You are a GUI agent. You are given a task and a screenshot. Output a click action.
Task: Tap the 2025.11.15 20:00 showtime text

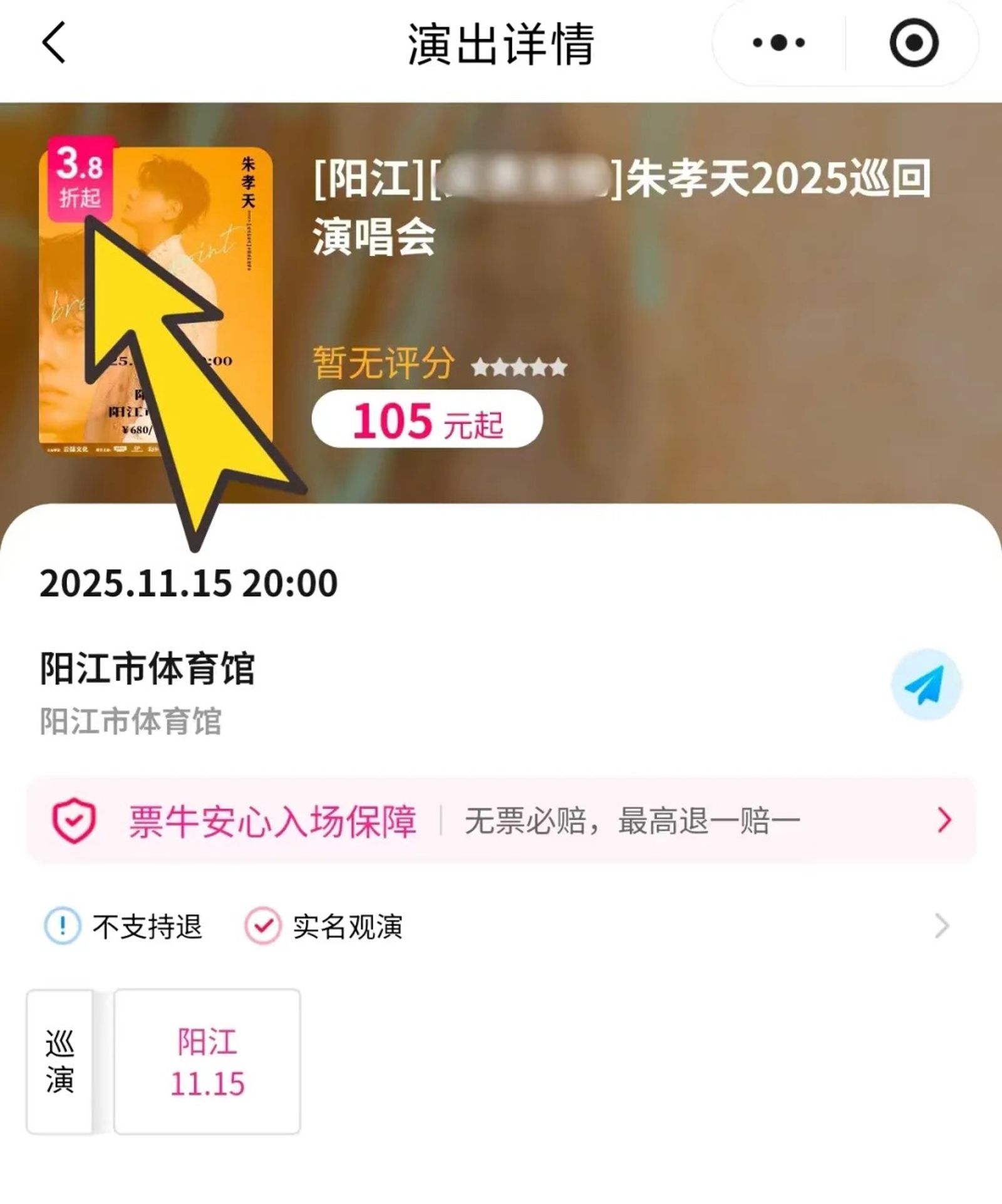(188, 584)
